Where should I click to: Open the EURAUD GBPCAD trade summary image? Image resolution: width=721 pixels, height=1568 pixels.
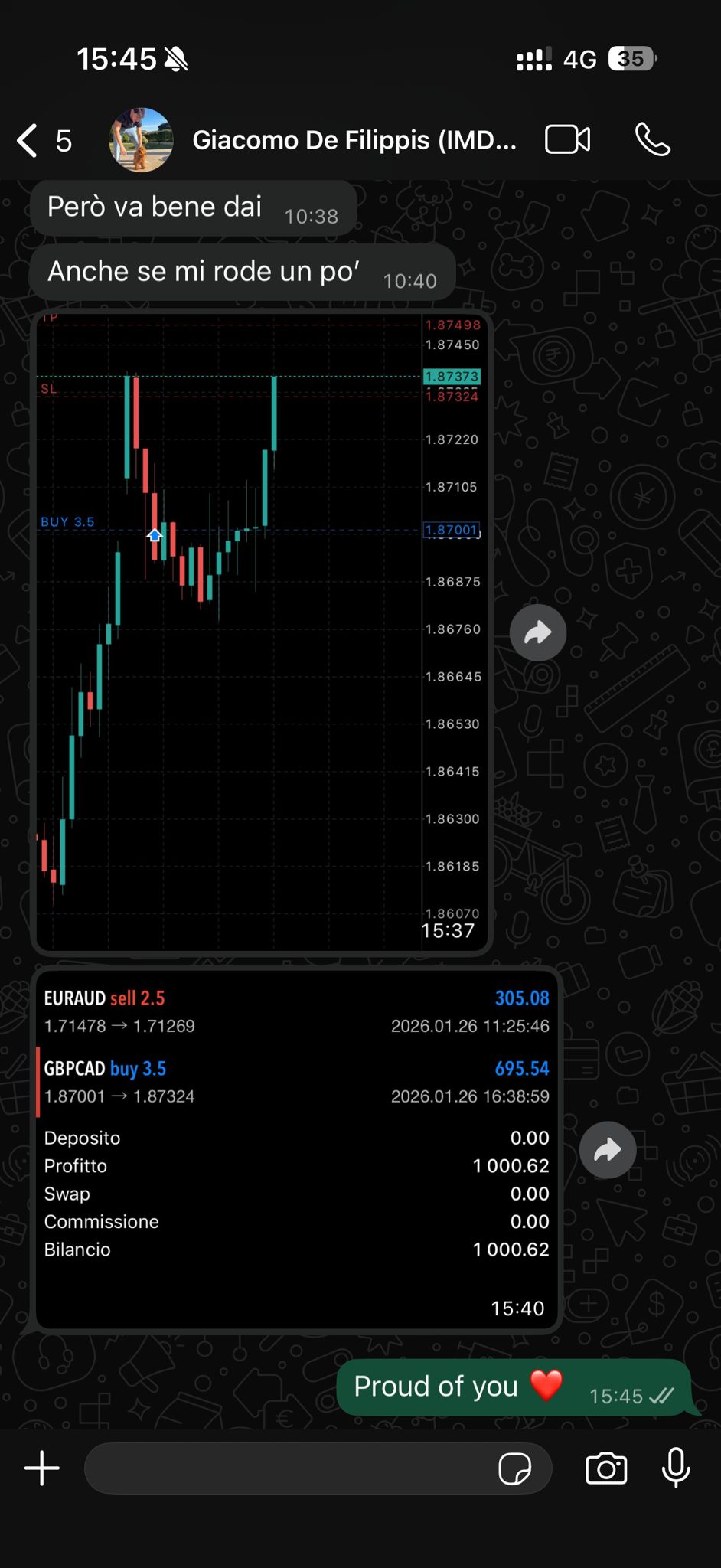click(297, 1148)
